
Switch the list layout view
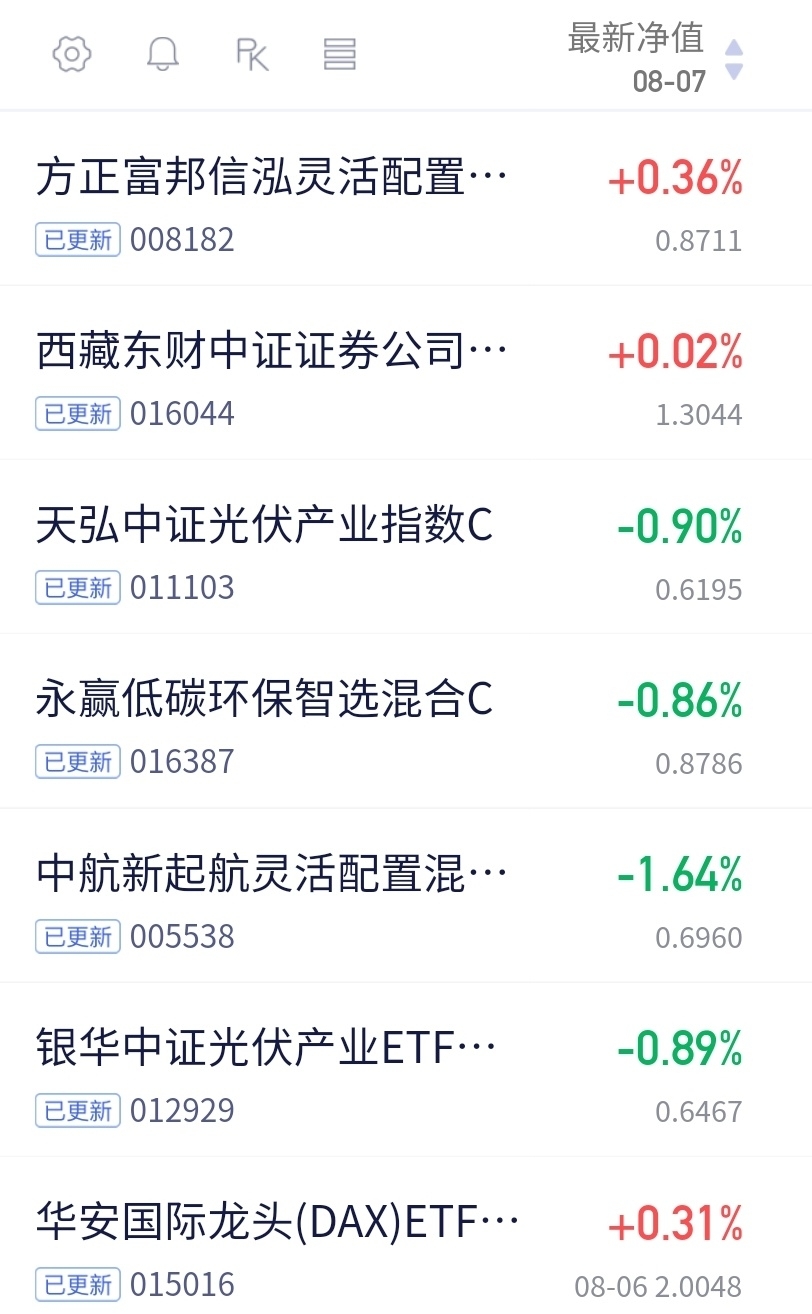pyautogui.click(x=340, y=54)
